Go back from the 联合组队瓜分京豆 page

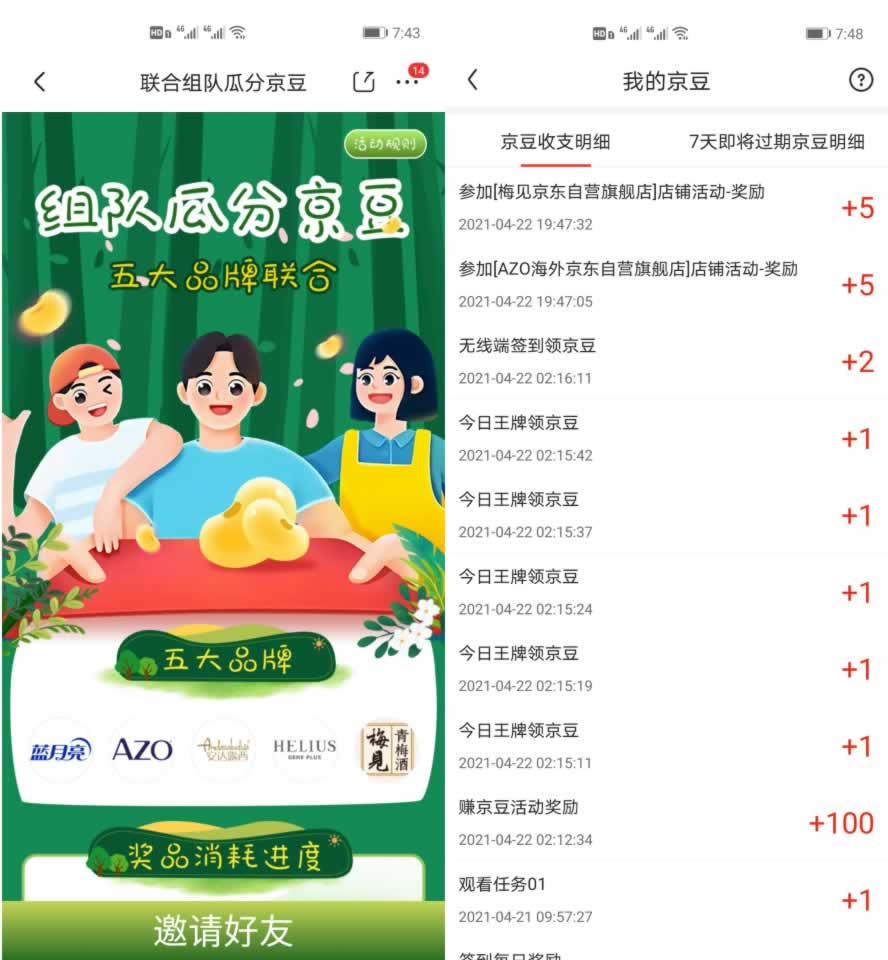40,82
